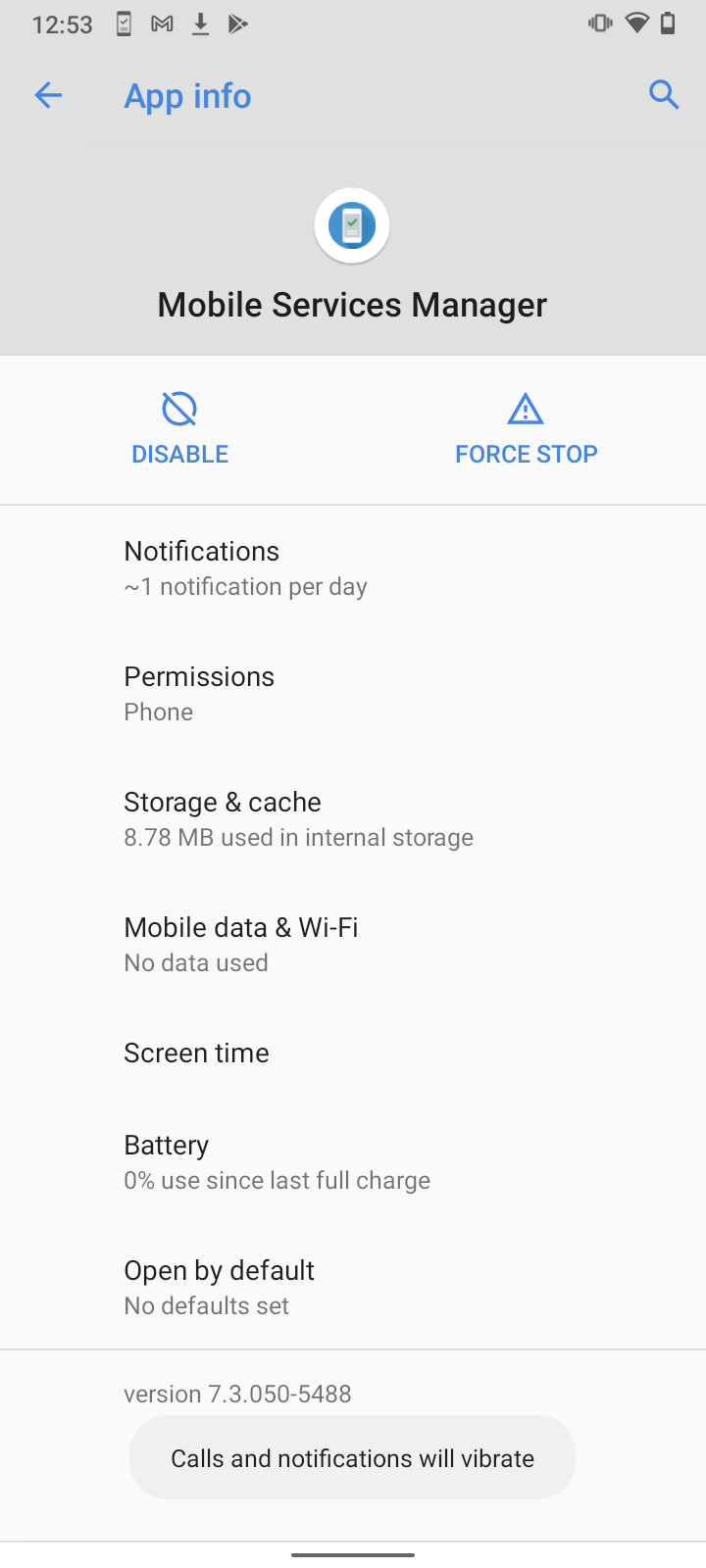Open Screen time
The width and height of the screenshot is (706, 1568).
tap(353, 1053)
